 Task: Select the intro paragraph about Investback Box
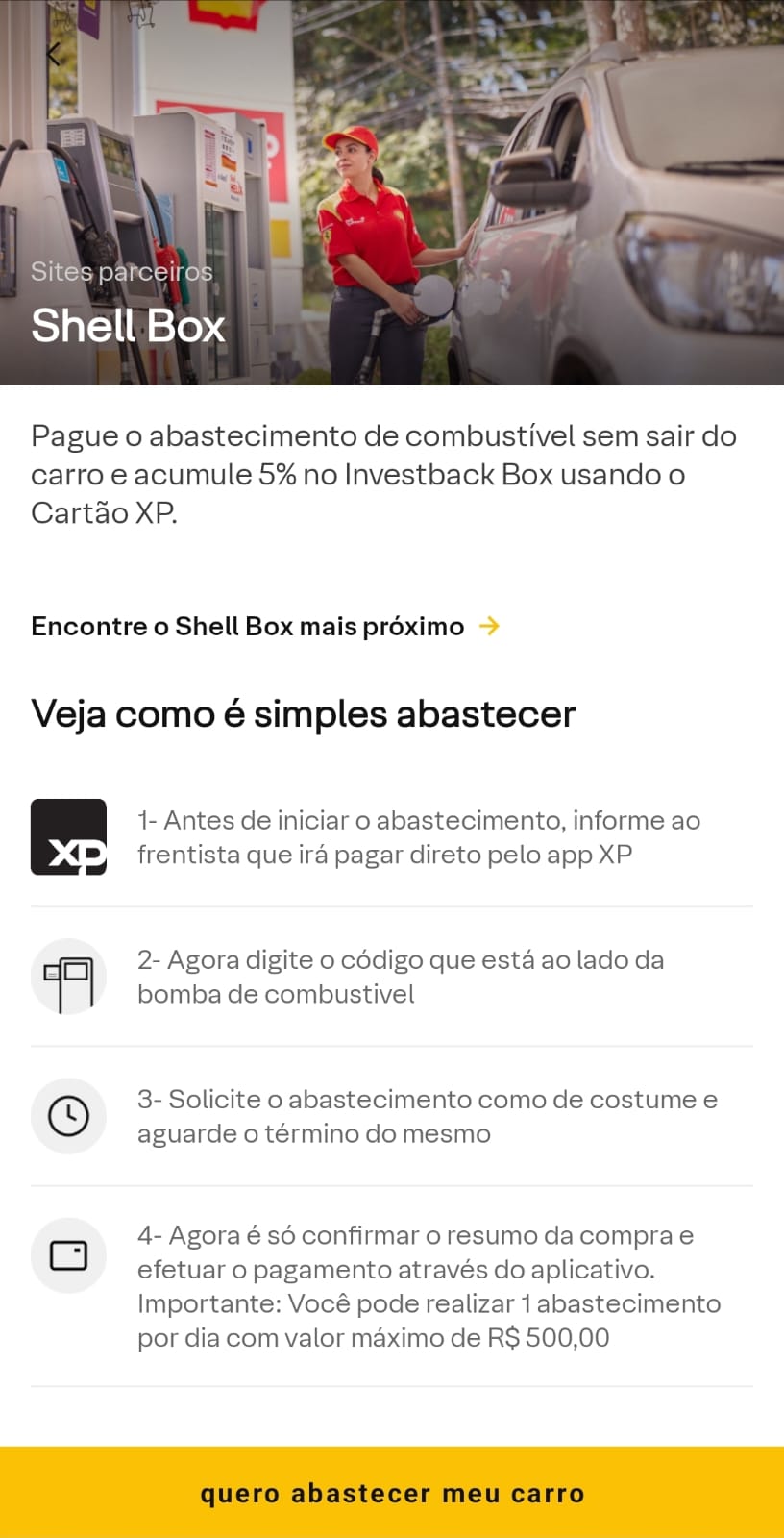[x=384, y=473]
